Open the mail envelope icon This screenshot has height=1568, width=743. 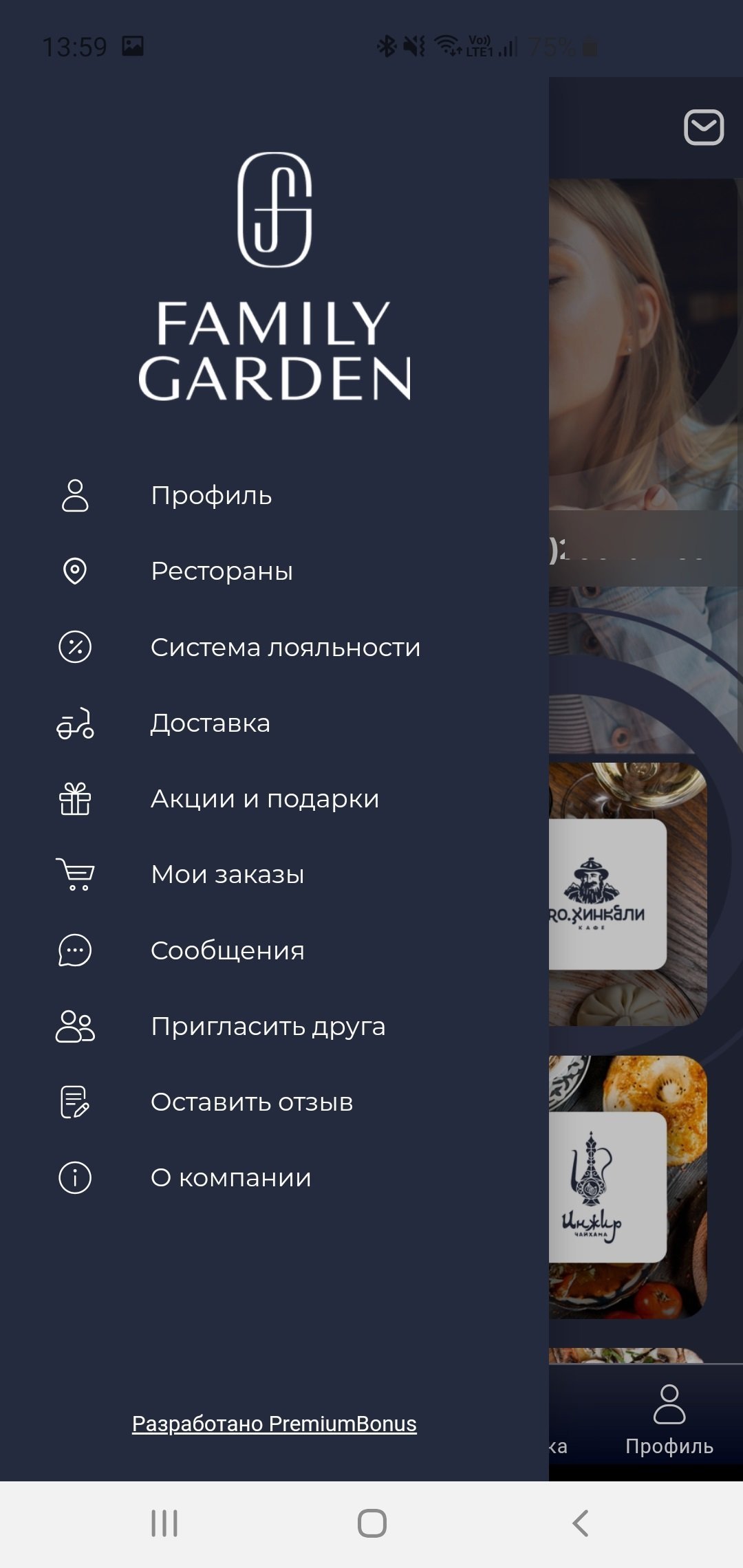click(x=703, y=127)
